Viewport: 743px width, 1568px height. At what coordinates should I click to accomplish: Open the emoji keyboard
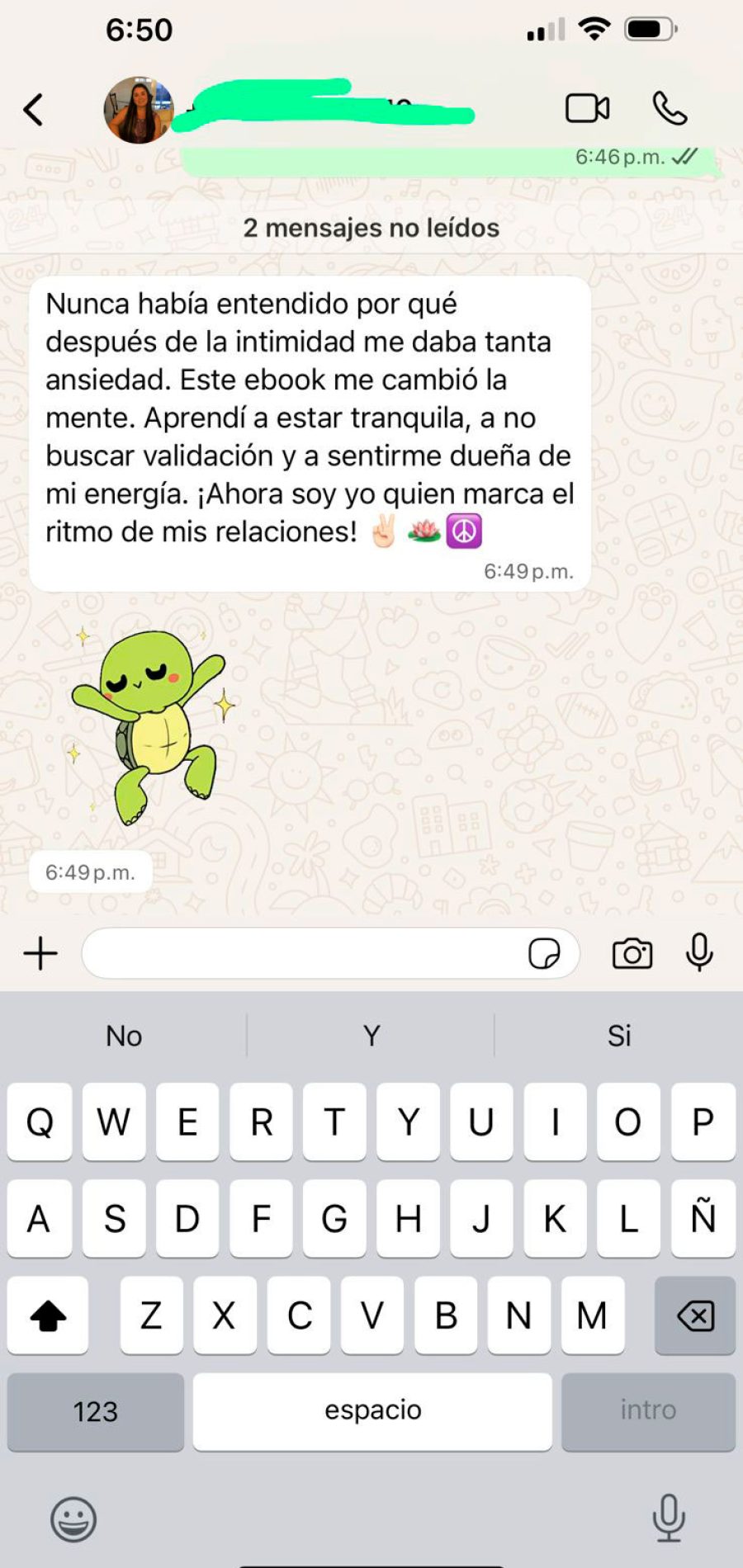click(x=73, y=1518)
